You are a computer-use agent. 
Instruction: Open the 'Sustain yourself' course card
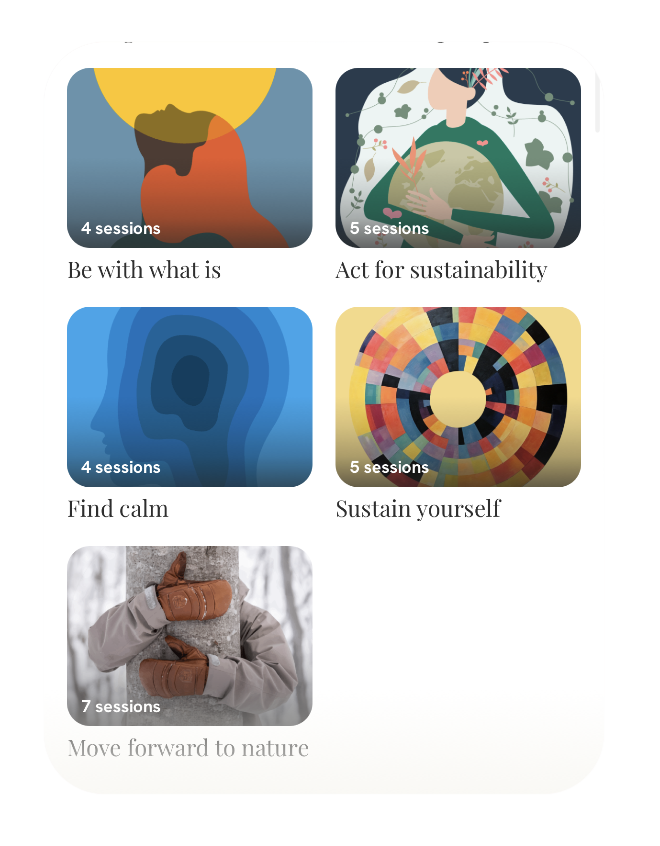tap(457, 397)
